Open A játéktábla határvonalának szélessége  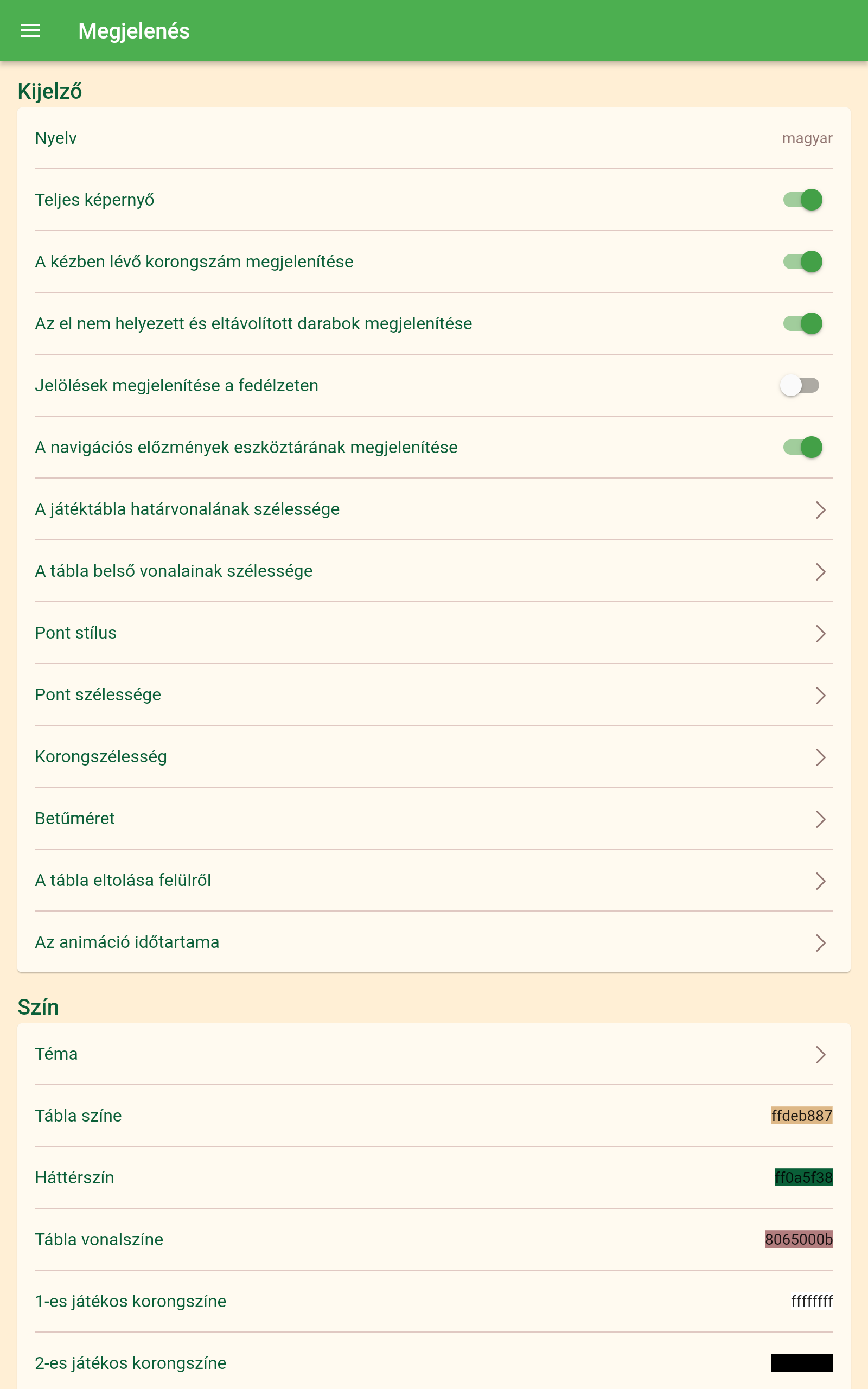434,509
